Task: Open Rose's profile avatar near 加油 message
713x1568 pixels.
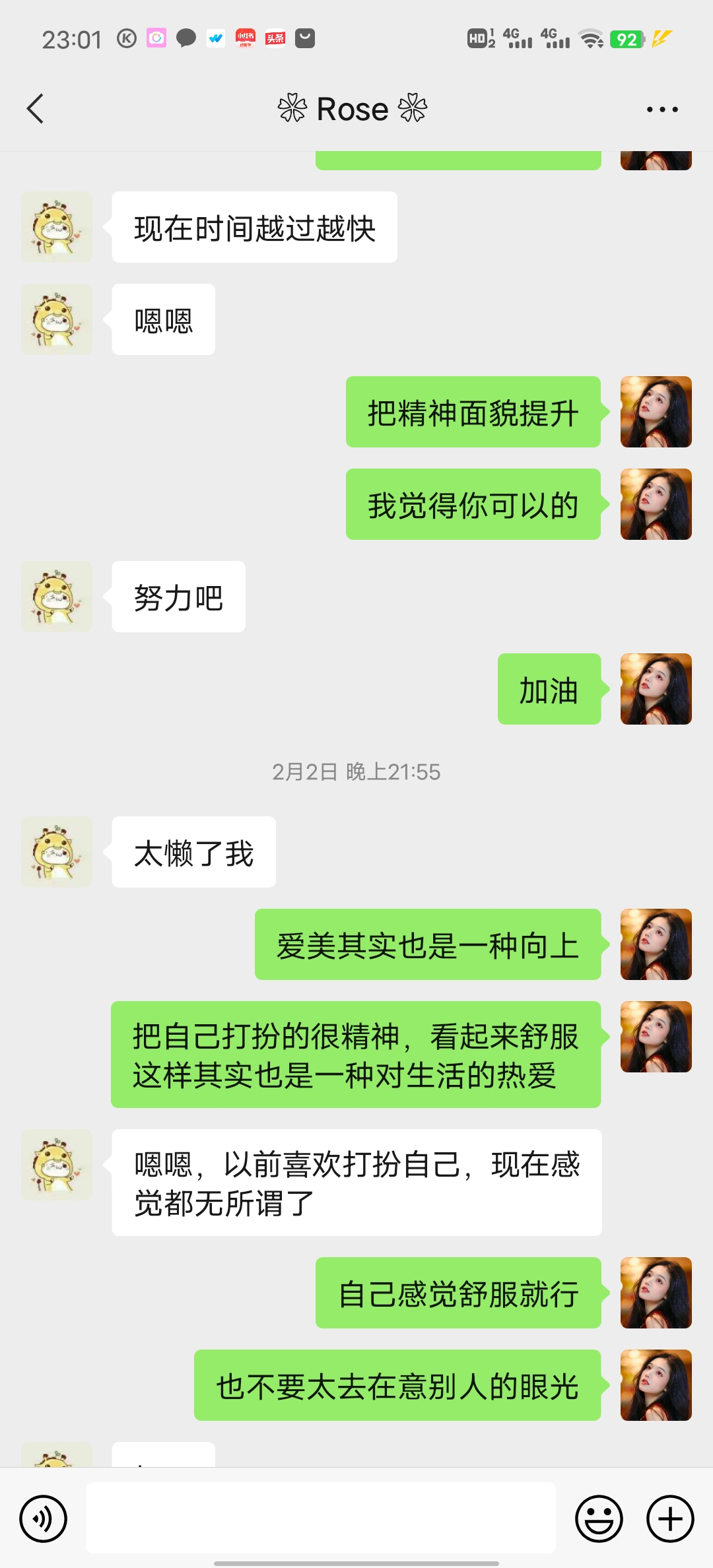Action: pyautogui.click(x=656, y=689)
